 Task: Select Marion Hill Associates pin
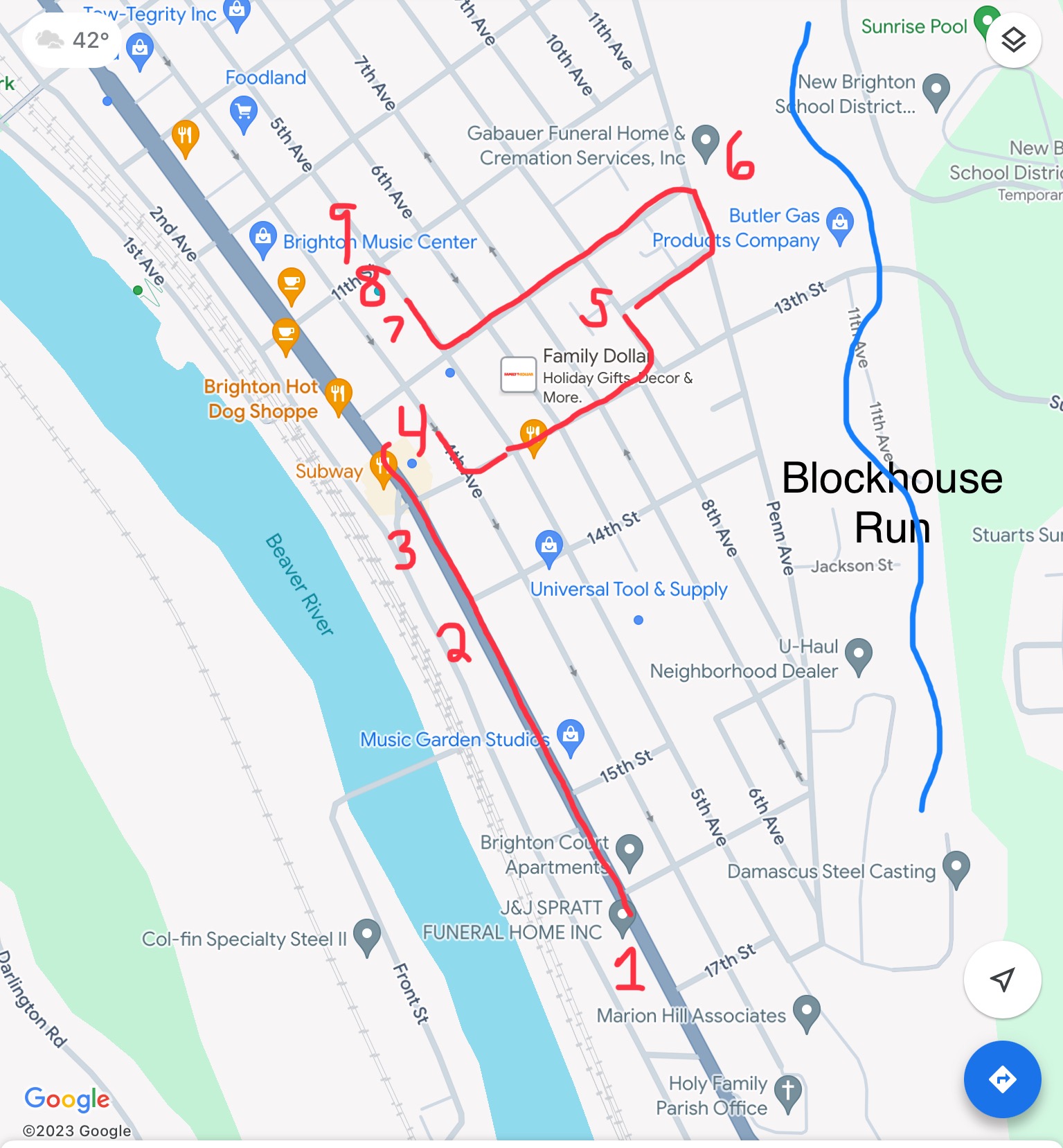[x=806, y=1011]
